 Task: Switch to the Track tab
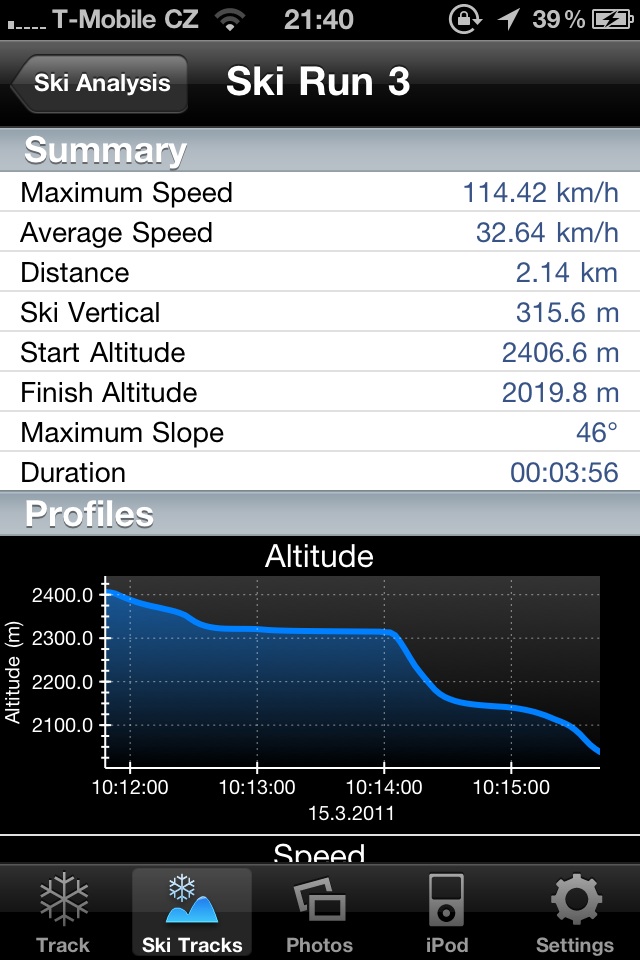click(63, 913)
